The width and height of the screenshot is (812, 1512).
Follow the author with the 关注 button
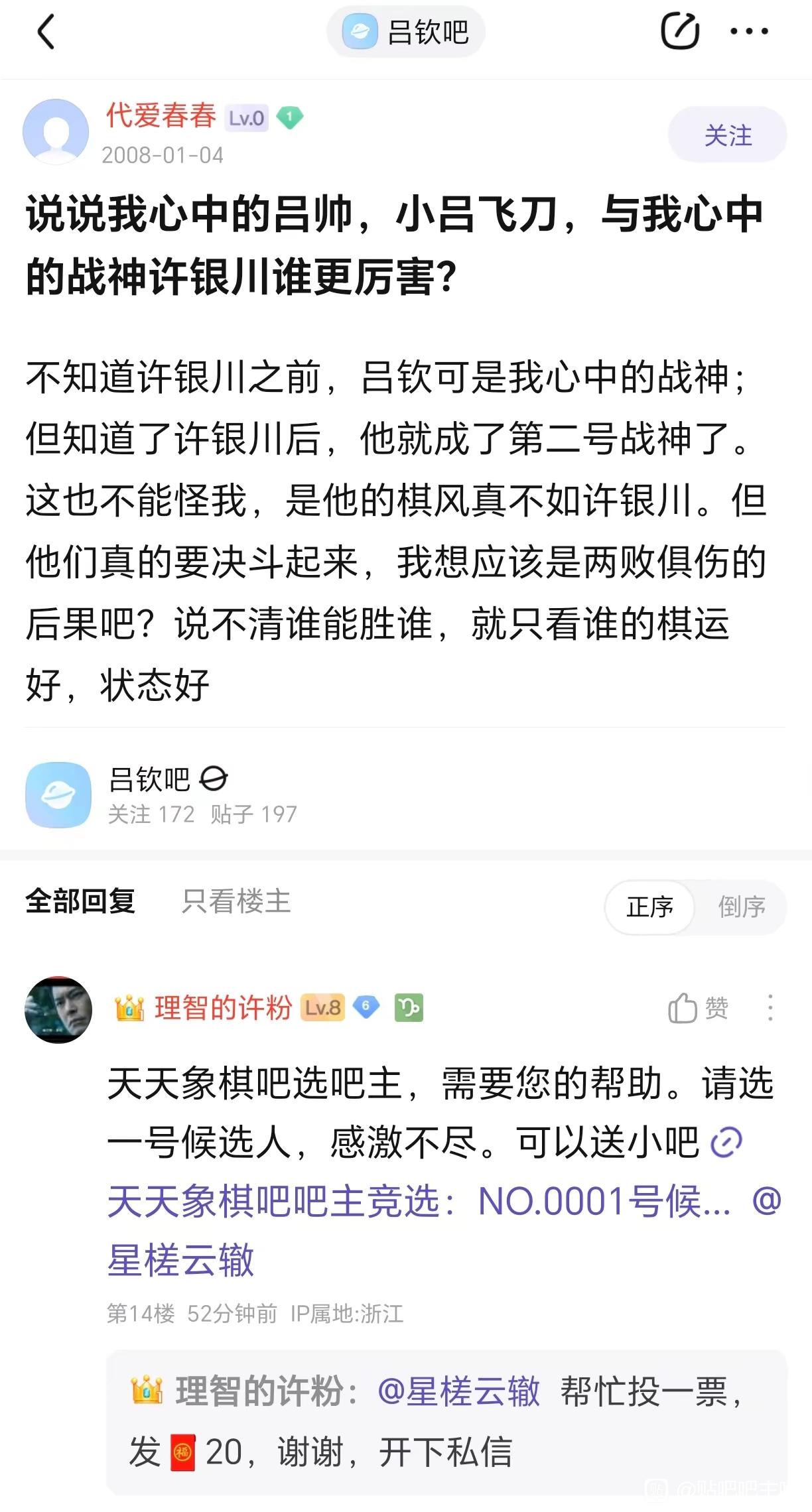(727, 135)
